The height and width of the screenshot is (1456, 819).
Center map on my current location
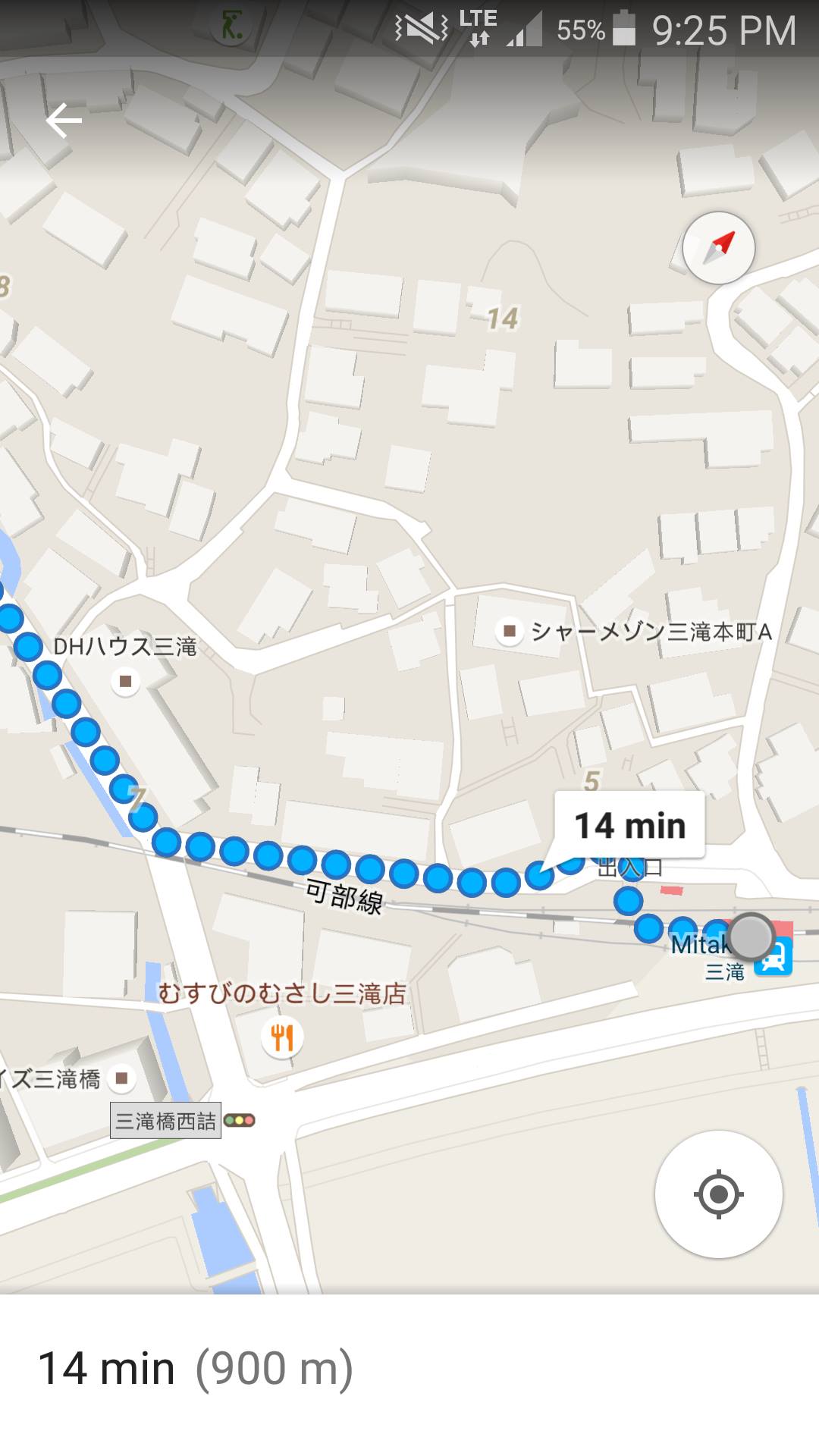click(x=718, y=1194)
